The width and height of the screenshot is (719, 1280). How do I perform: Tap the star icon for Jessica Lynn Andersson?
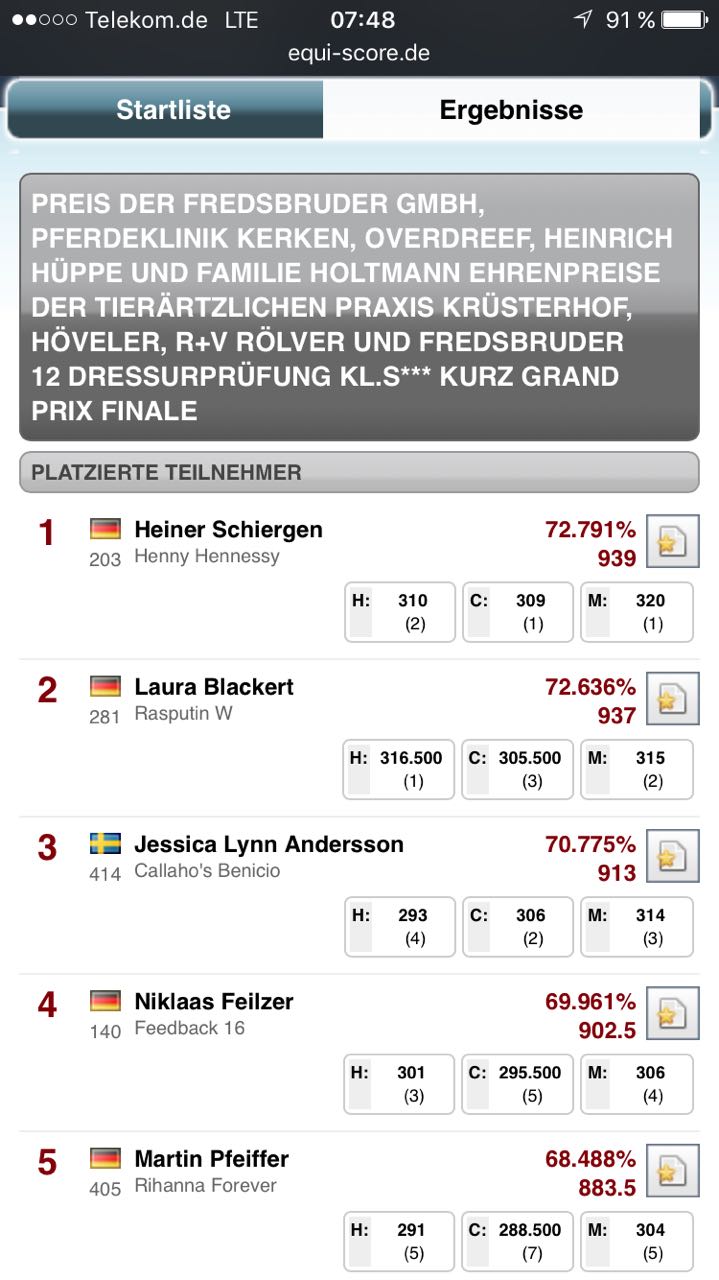click(x=672, y=855)
